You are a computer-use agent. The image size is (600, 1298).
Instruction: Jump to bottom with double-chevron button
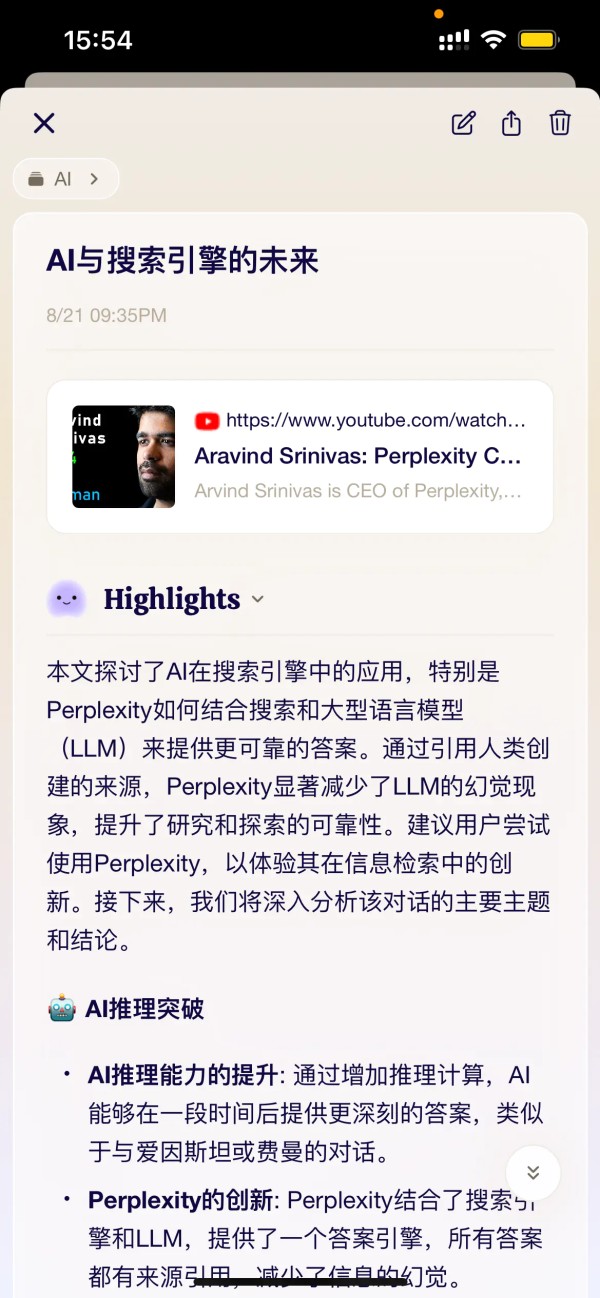533,1173
